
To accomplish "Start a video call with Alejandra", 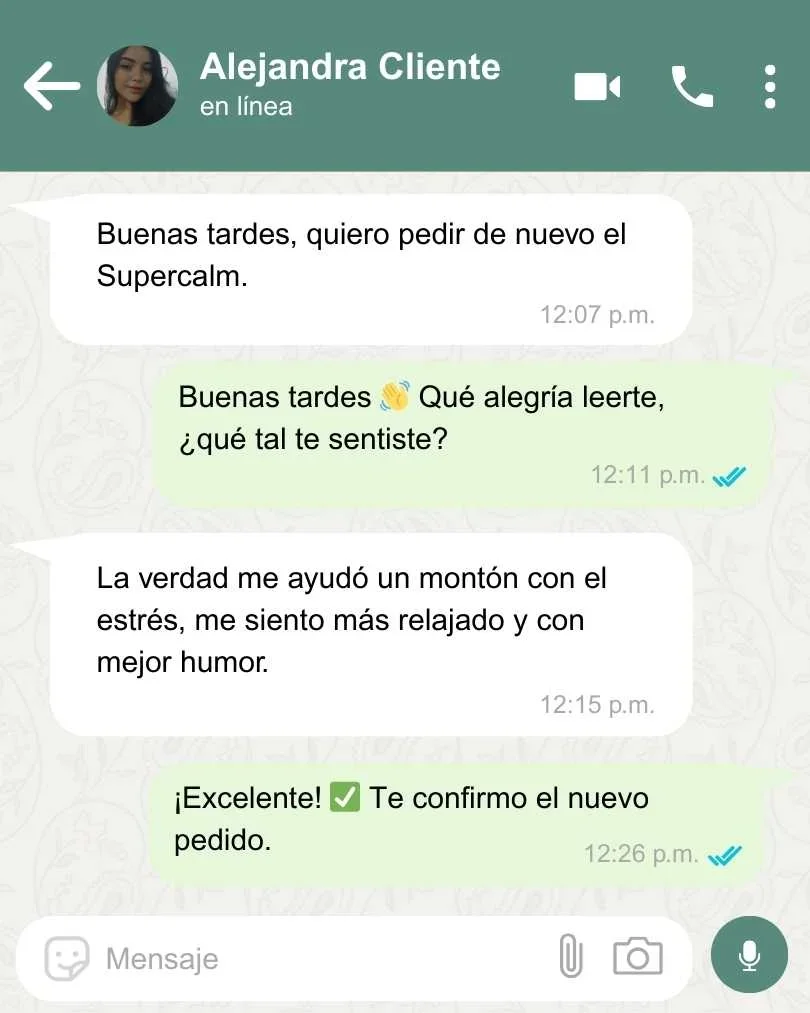I will click(x=597, y=87).
